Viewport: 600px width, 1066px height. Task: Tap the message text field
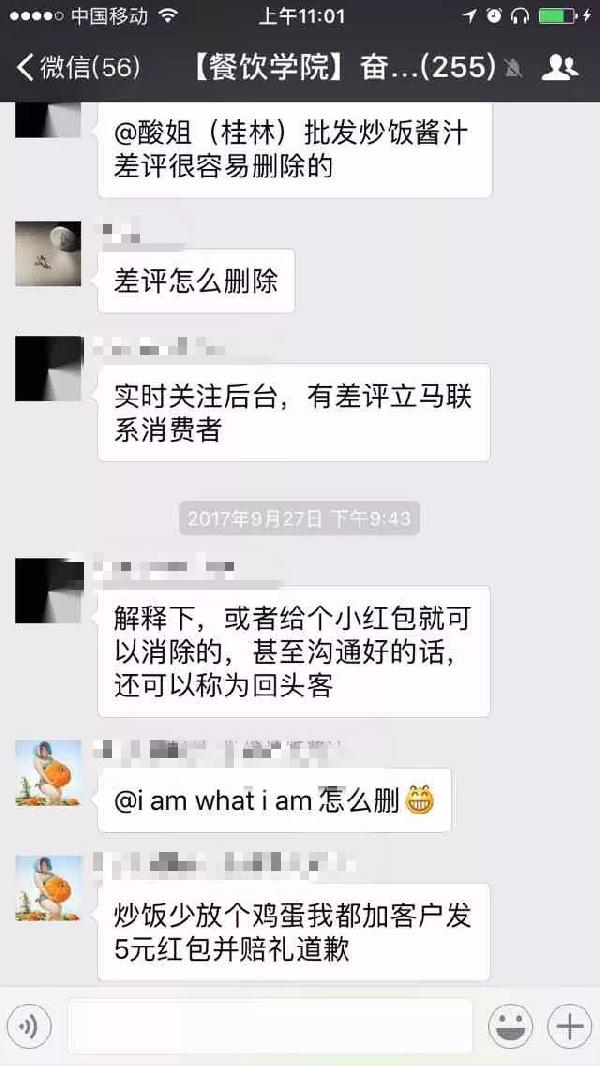[270, 1026]
